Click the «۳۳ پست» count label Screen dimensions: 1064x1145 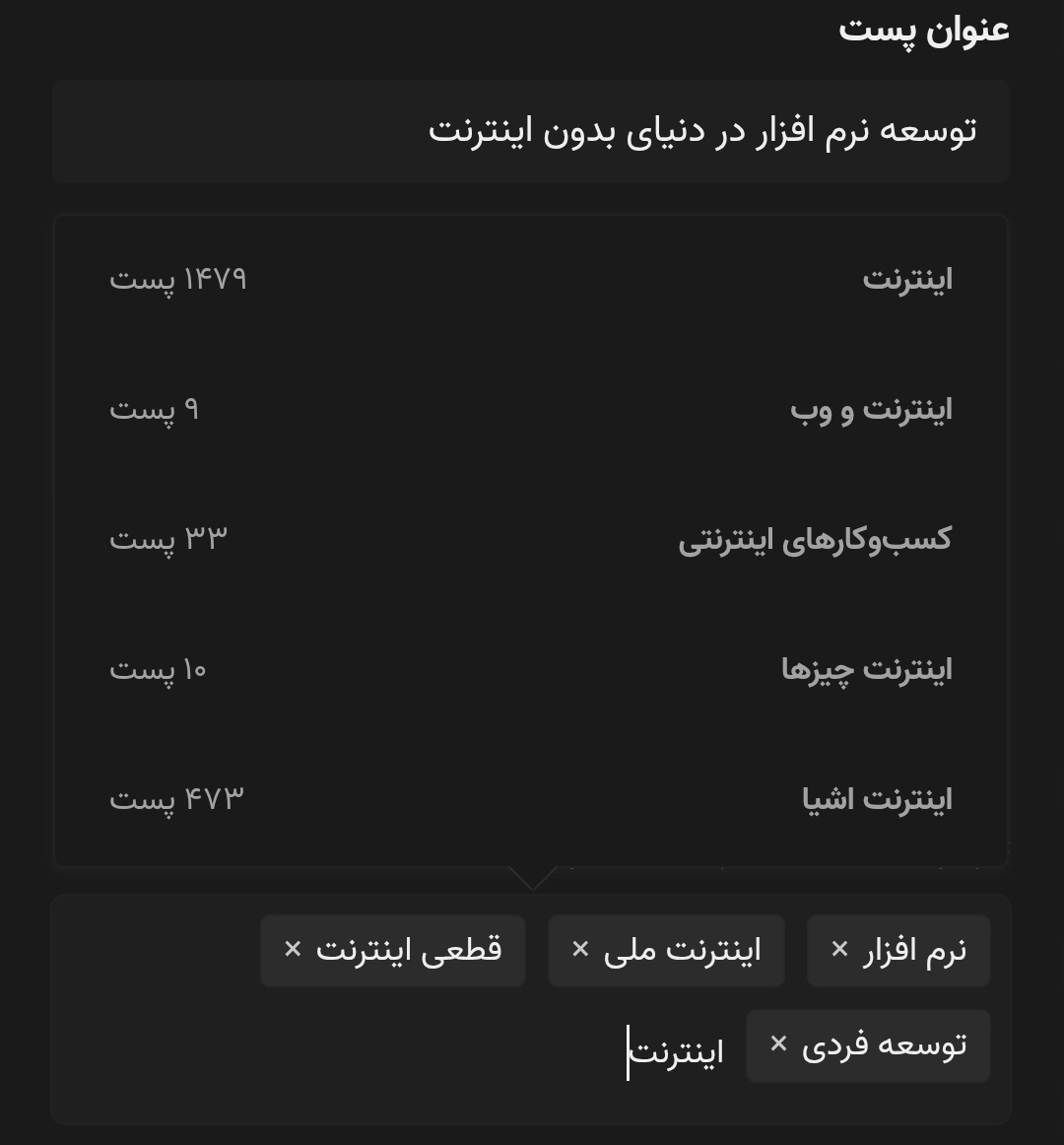pyautogui.click(x=167, y=539)
